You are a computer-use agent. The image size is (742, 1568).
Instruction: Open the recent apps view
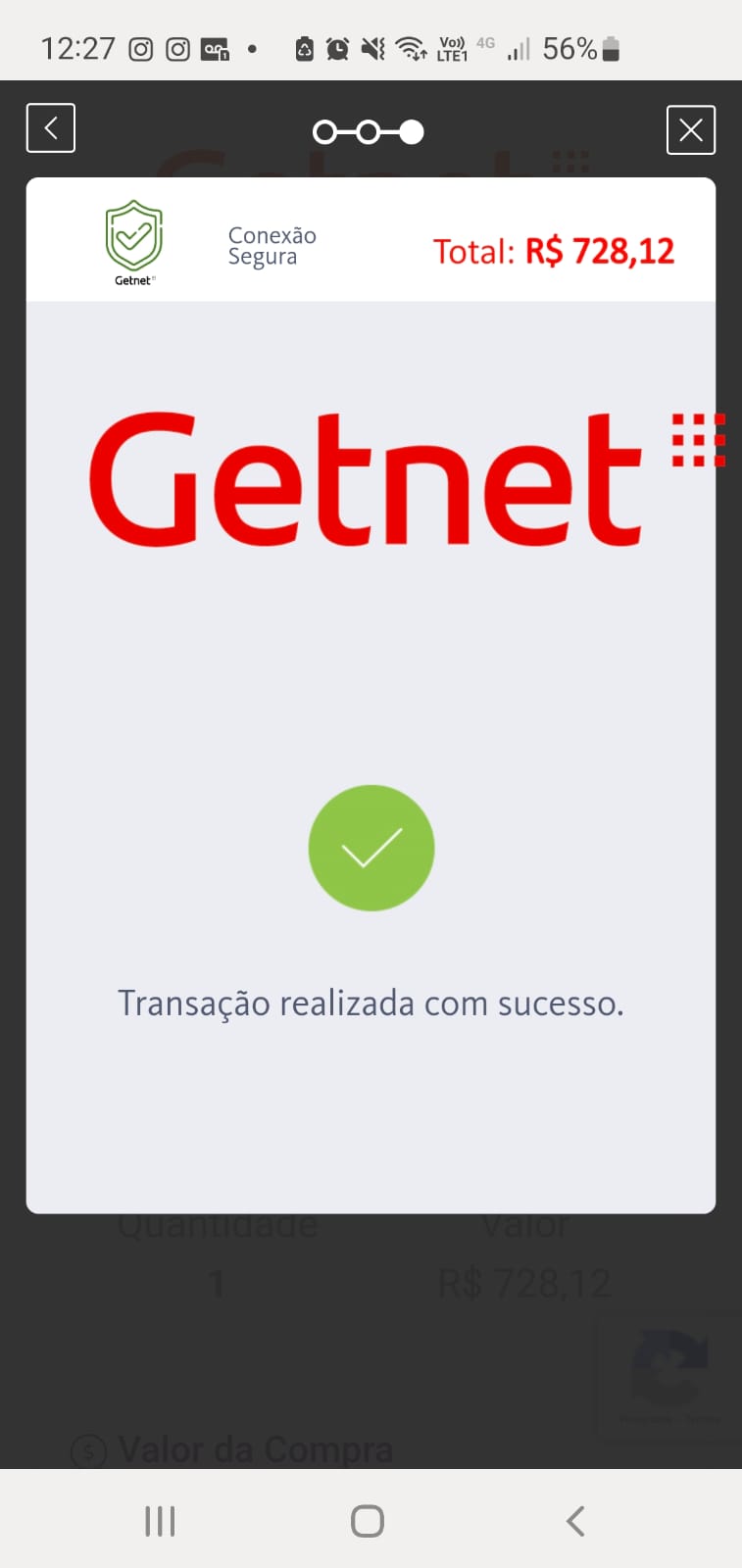(160, 1521)
